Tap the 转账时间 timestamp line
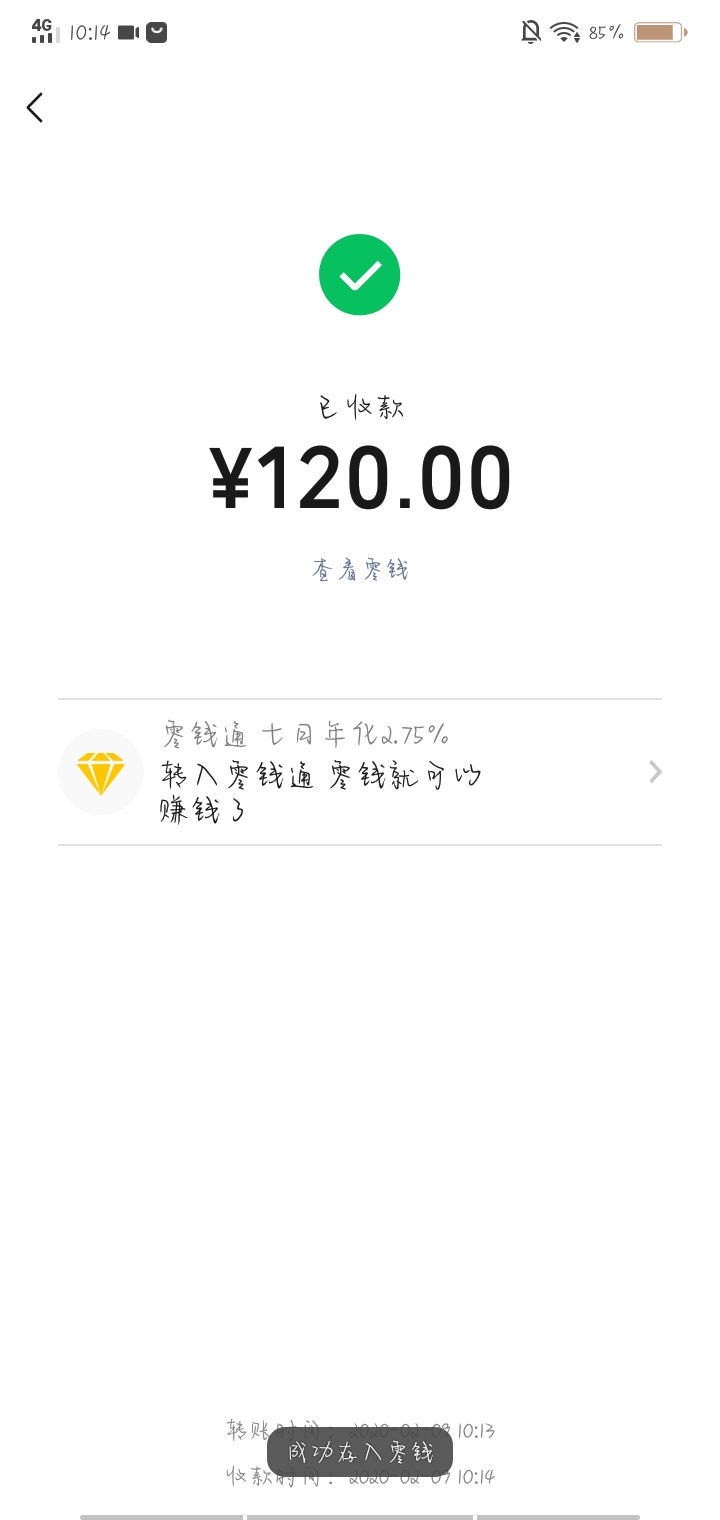This screenshot has height=1520, width=720. point(360,1432)
